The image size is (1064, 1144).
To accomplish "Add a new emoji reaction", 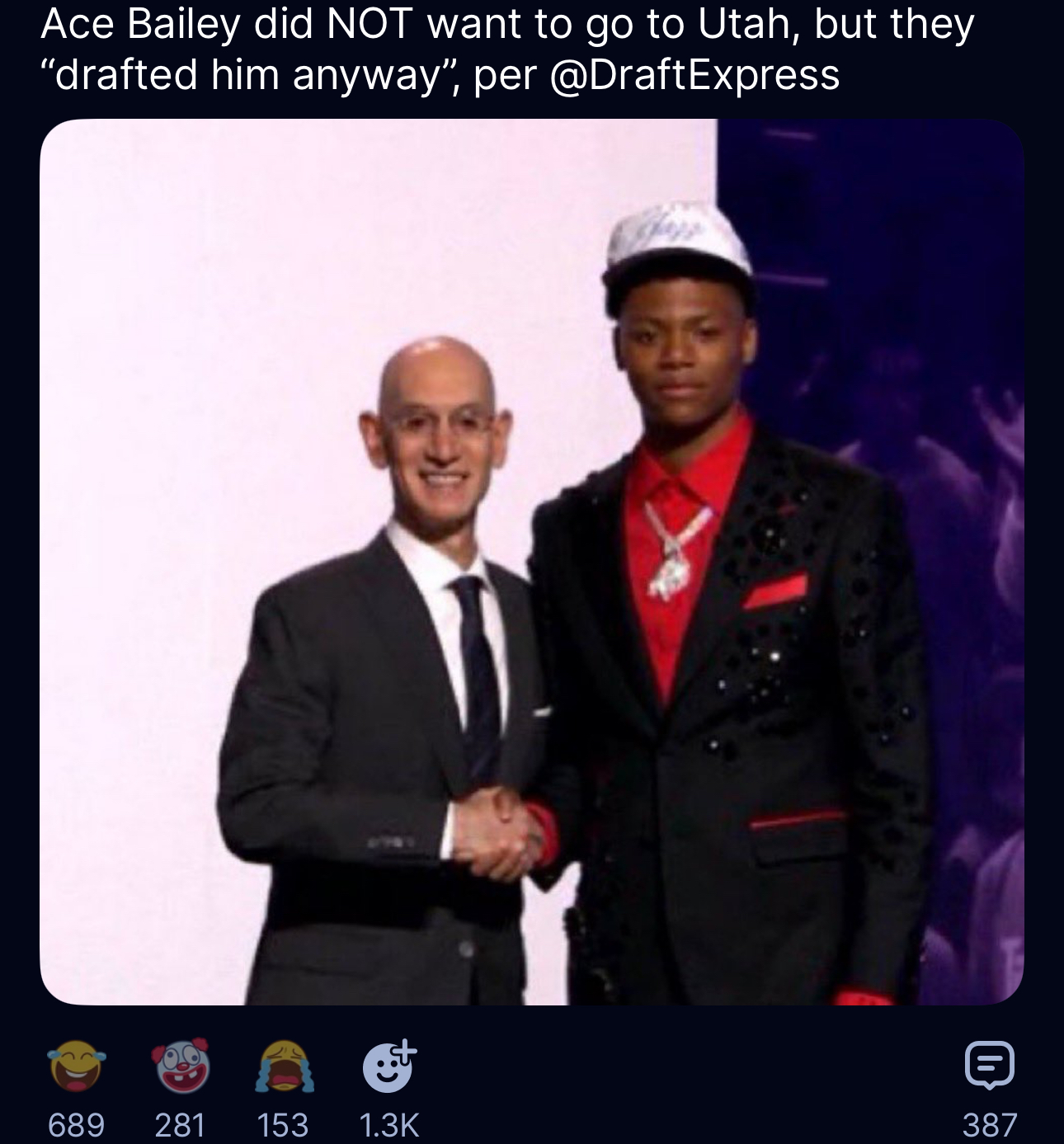I will pos(389,1067).
